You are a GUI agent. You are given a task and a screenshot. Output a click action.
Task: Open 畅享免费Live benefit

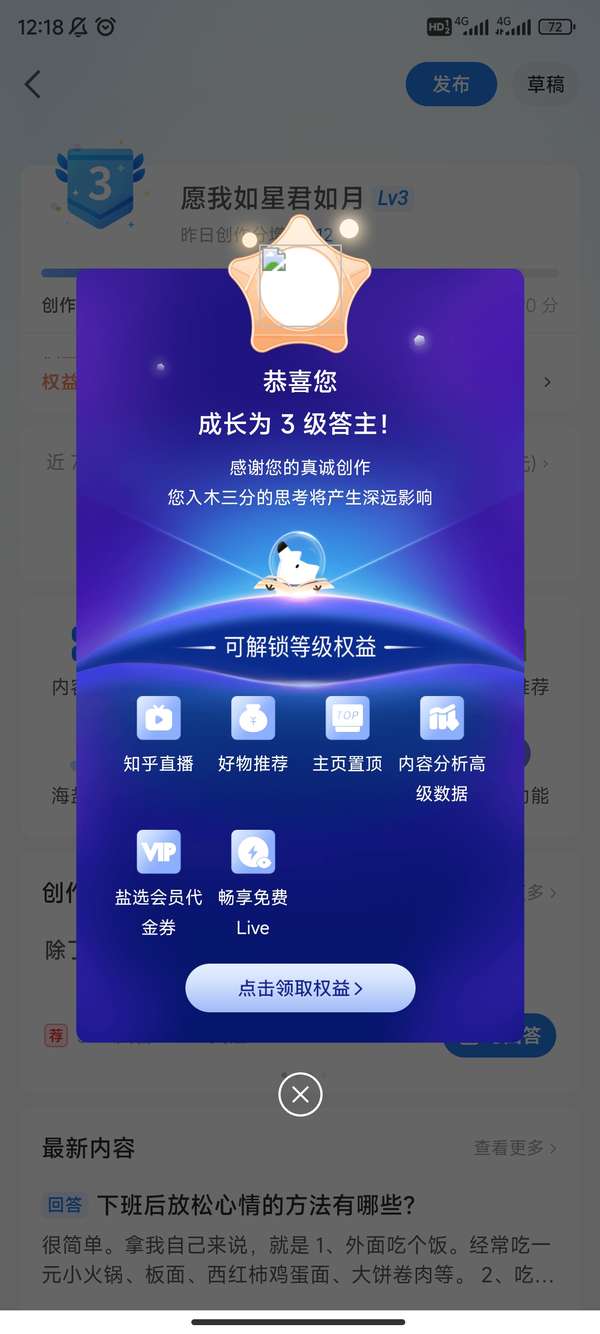pyautogui.click(x=253, y=884)
